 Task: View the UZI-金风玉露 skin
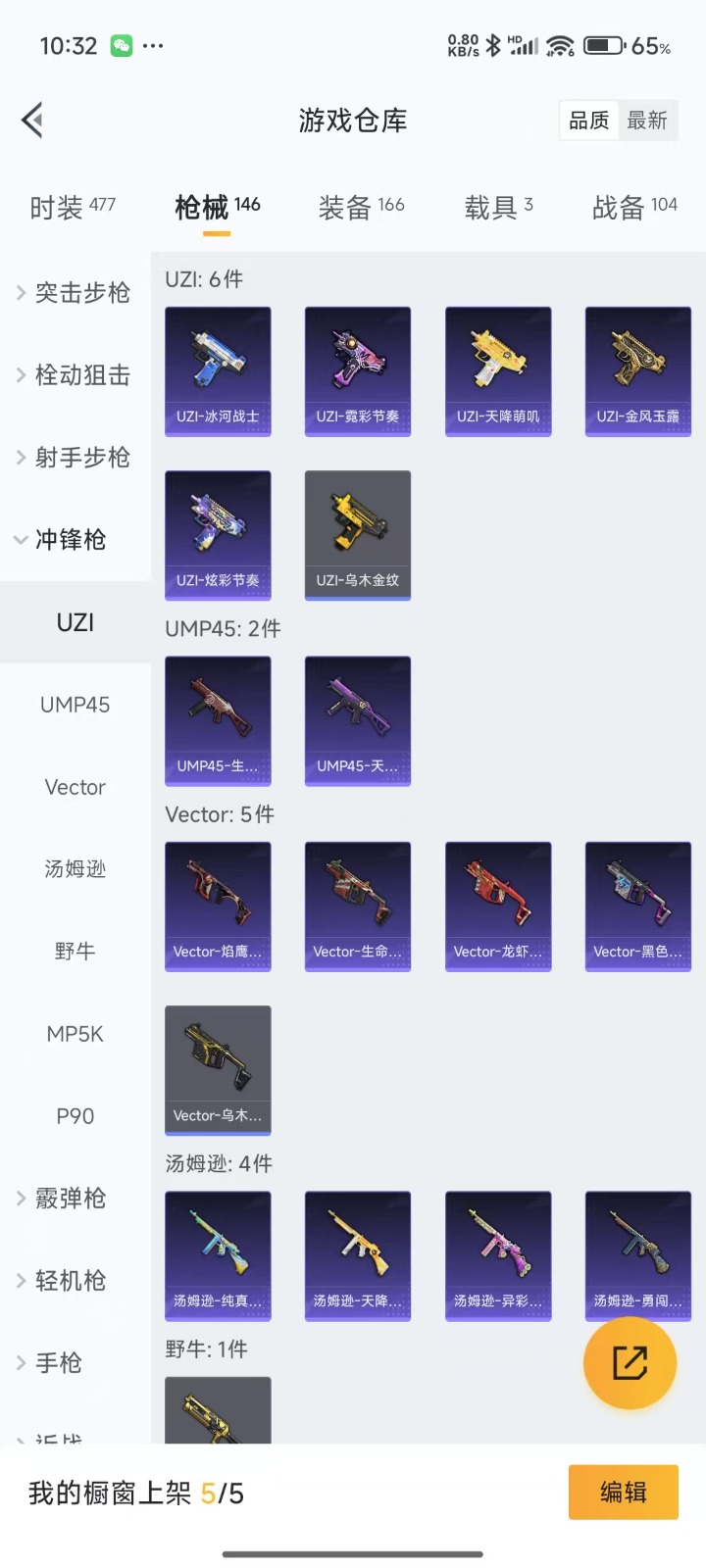638,371
